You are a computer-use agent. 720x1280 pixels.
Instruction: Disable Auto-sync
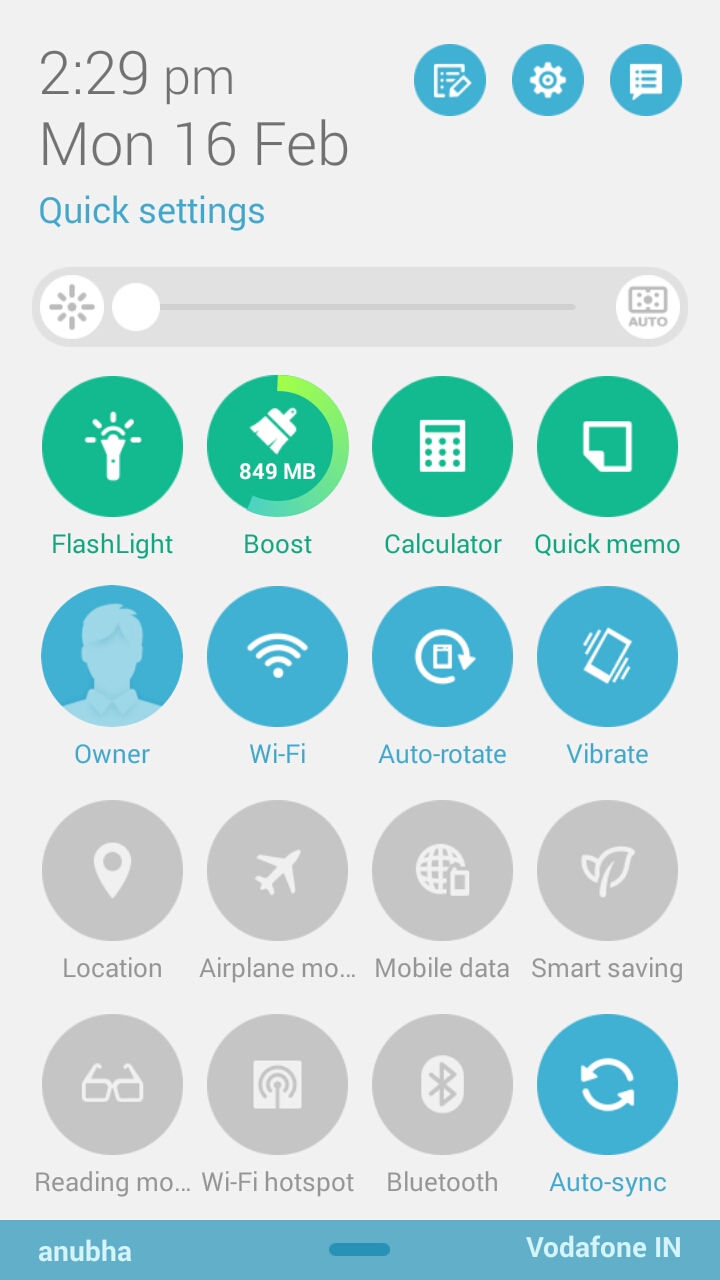607,1084
